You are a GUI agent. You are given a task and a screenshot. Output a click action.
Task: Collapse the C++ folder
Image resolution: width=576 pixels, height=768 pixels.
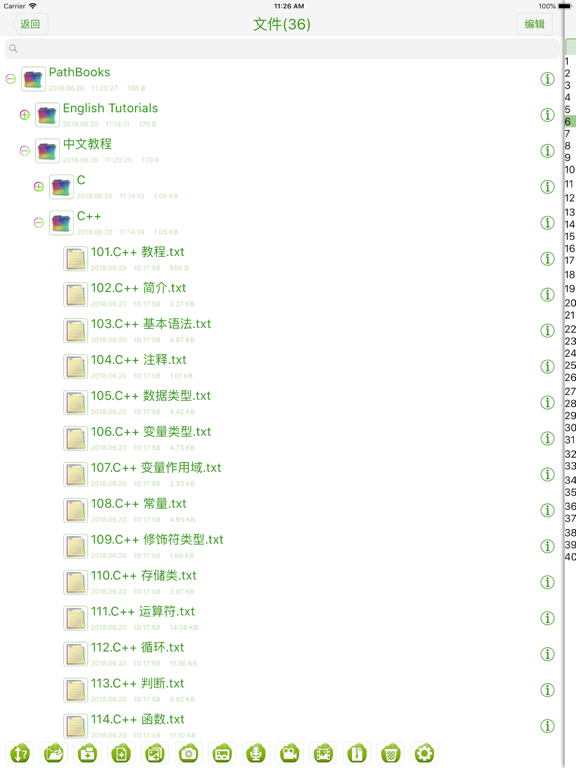pyautogui.click(x=39, y=222)
